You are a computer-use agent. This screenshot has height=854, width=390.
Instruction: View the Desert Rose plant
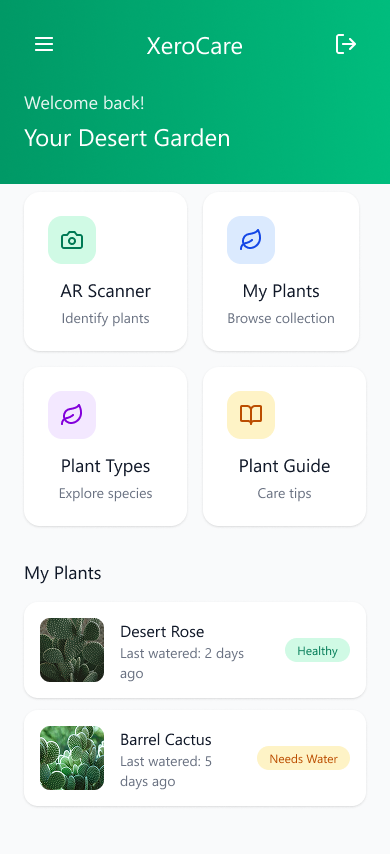(195, 650)
